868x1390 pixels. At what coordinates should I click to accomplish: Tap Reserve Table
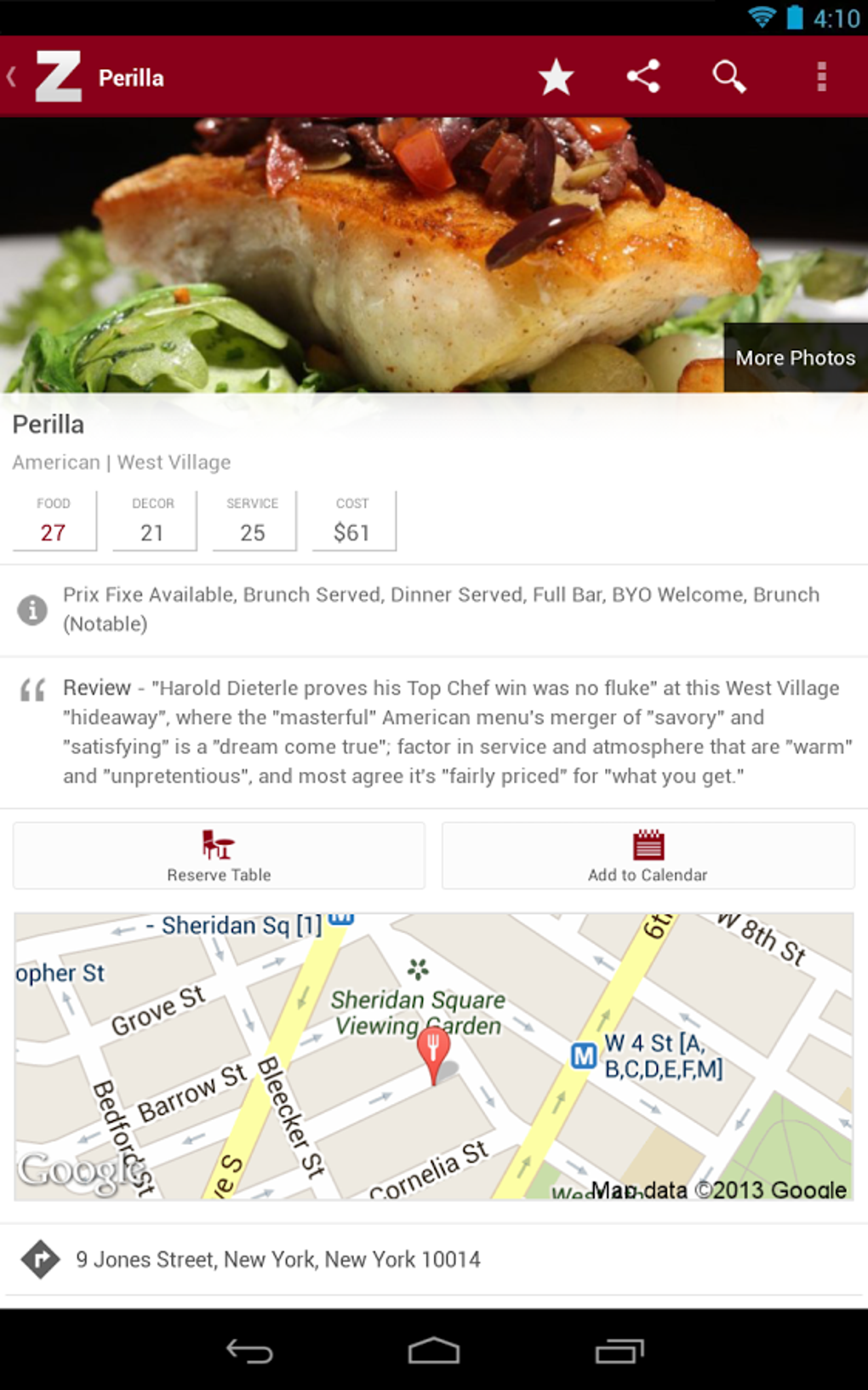point(219,855)
